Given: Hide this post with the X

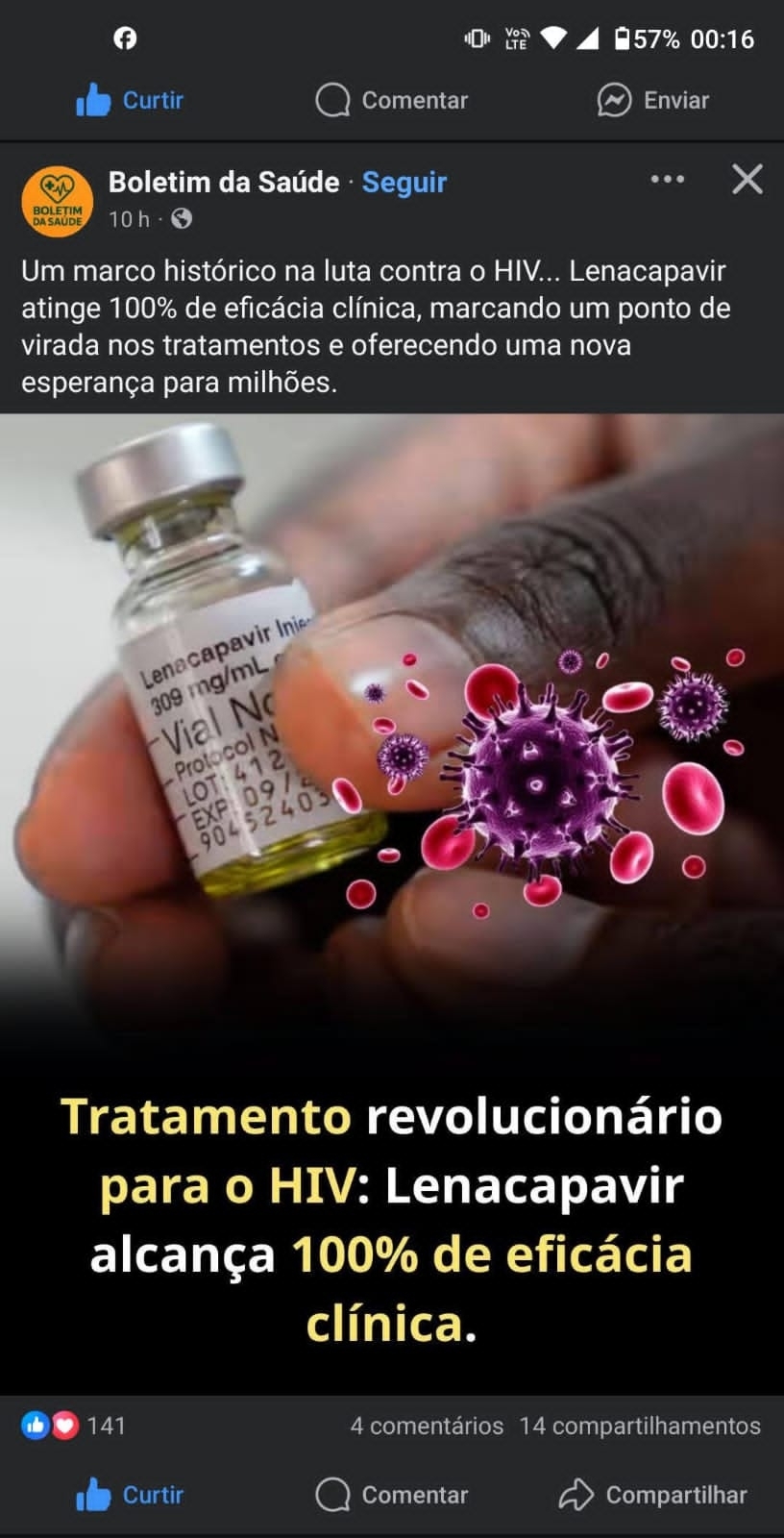Looking at the screenshot, I should click(747, 180).
